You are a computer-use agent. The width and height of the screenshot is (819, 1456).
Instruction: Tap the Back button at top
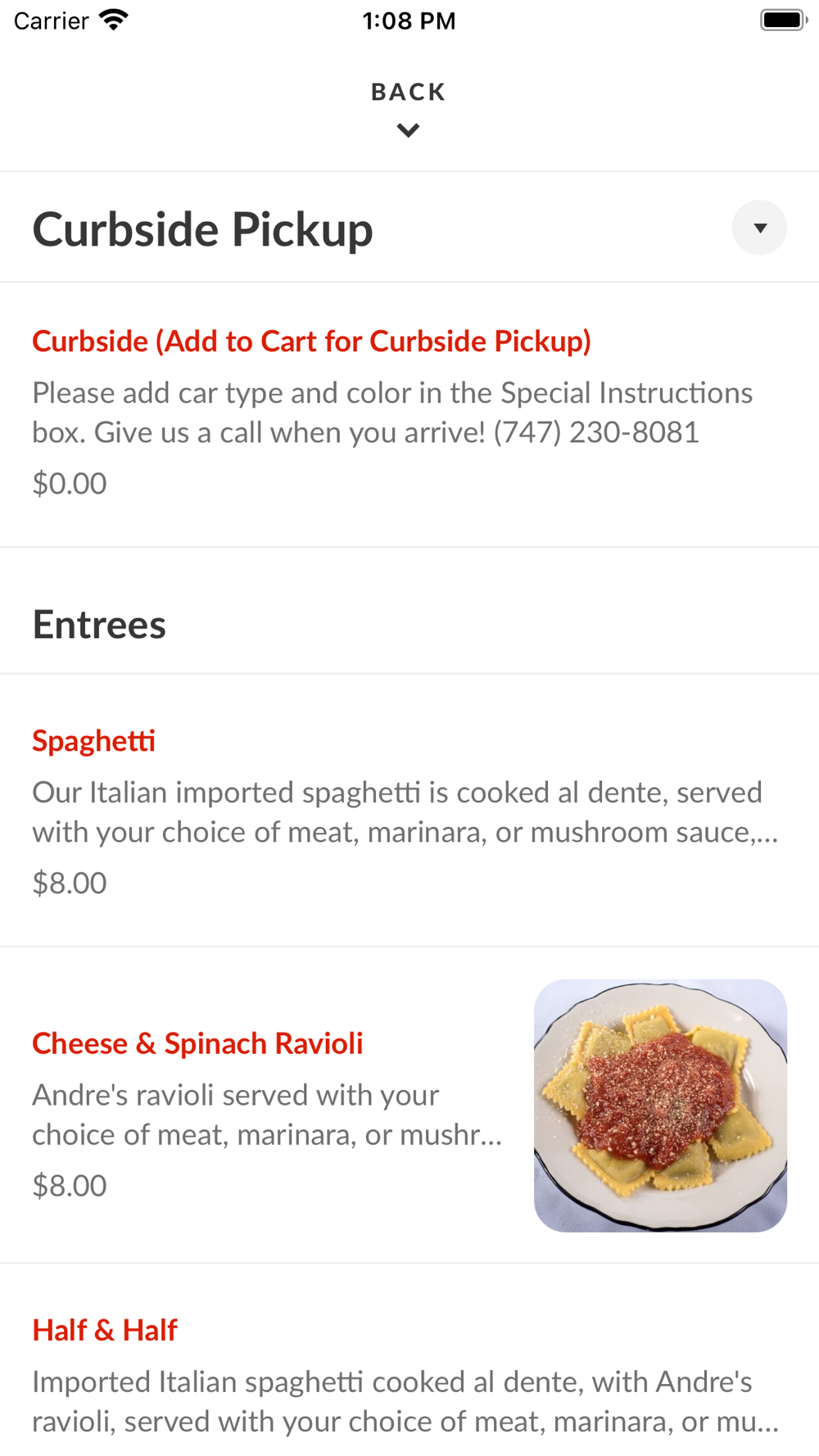click(x=409, y=108)
